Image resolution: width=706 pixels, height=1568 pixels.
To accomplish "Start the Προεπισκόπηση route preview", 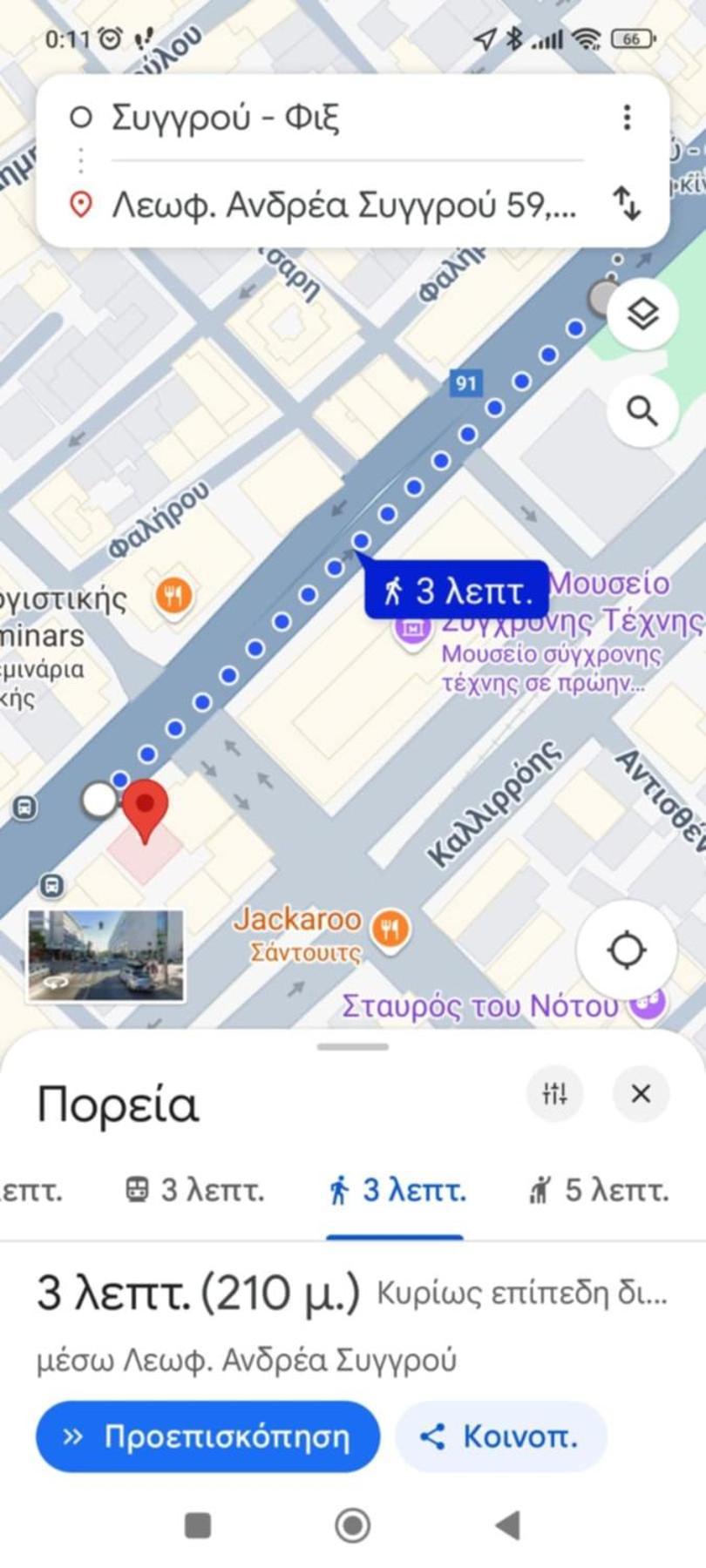I will pos(207,1436).
